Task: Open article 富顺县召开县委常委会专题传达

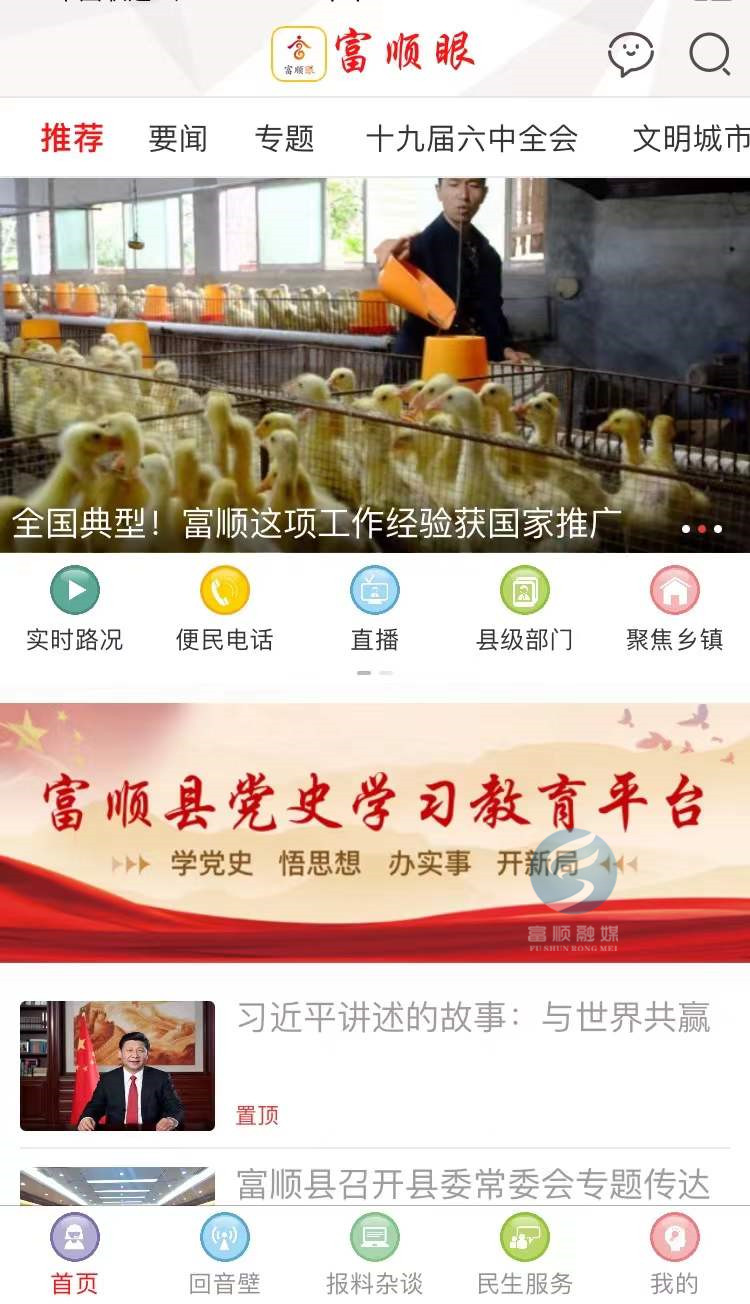Action: pos(473,1184)
